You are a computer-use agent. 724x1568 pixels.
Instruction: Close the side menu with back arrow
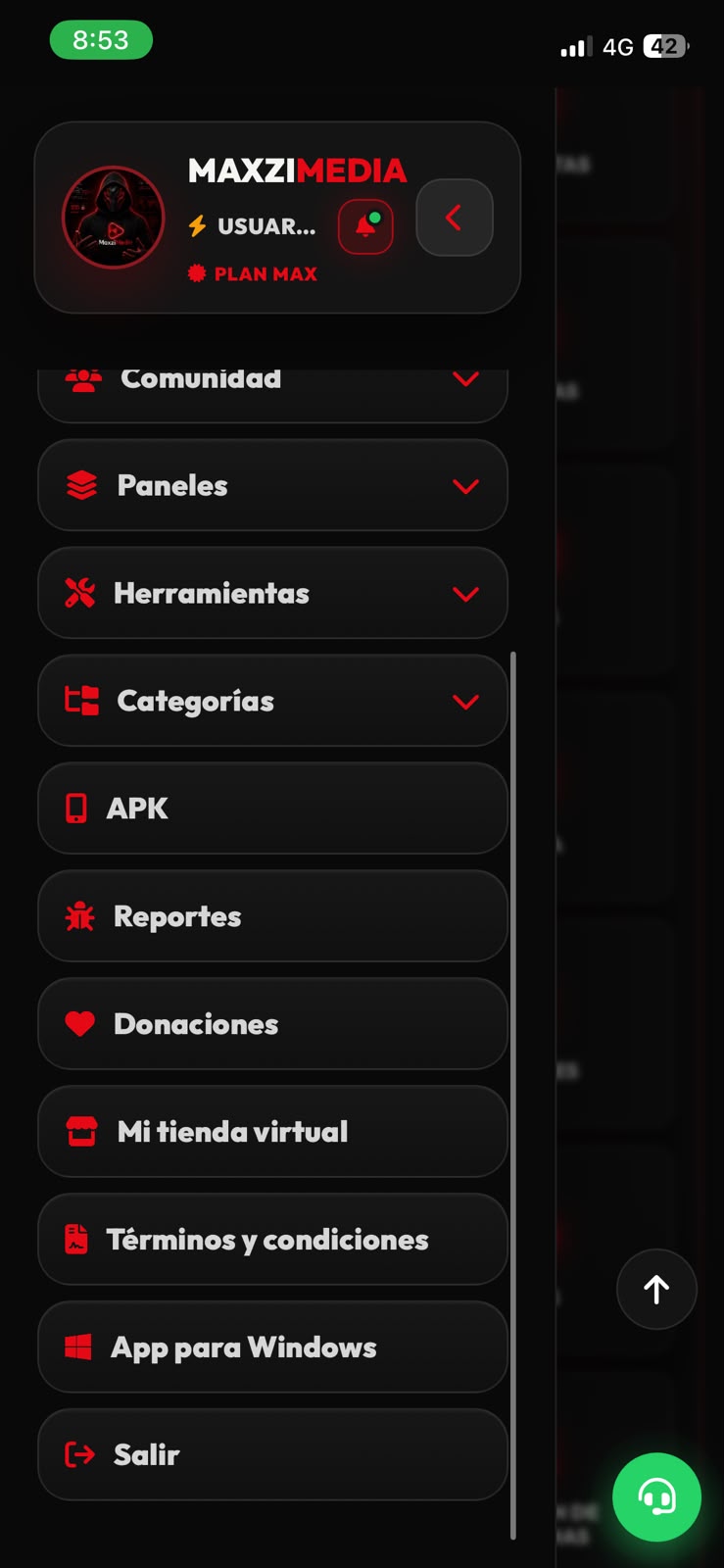pos(455,218)
